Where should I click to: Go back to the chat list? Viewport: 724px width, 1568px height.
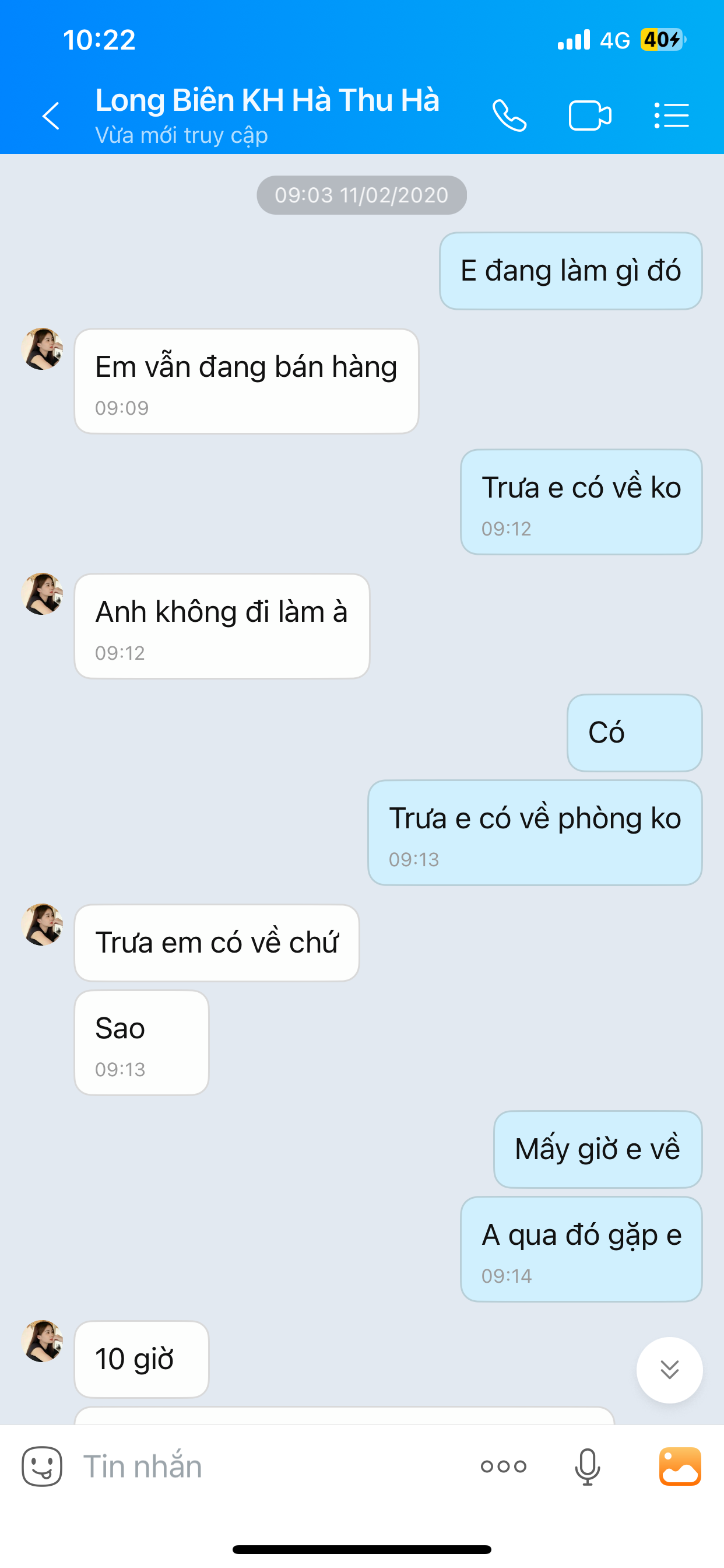(51, 116)
